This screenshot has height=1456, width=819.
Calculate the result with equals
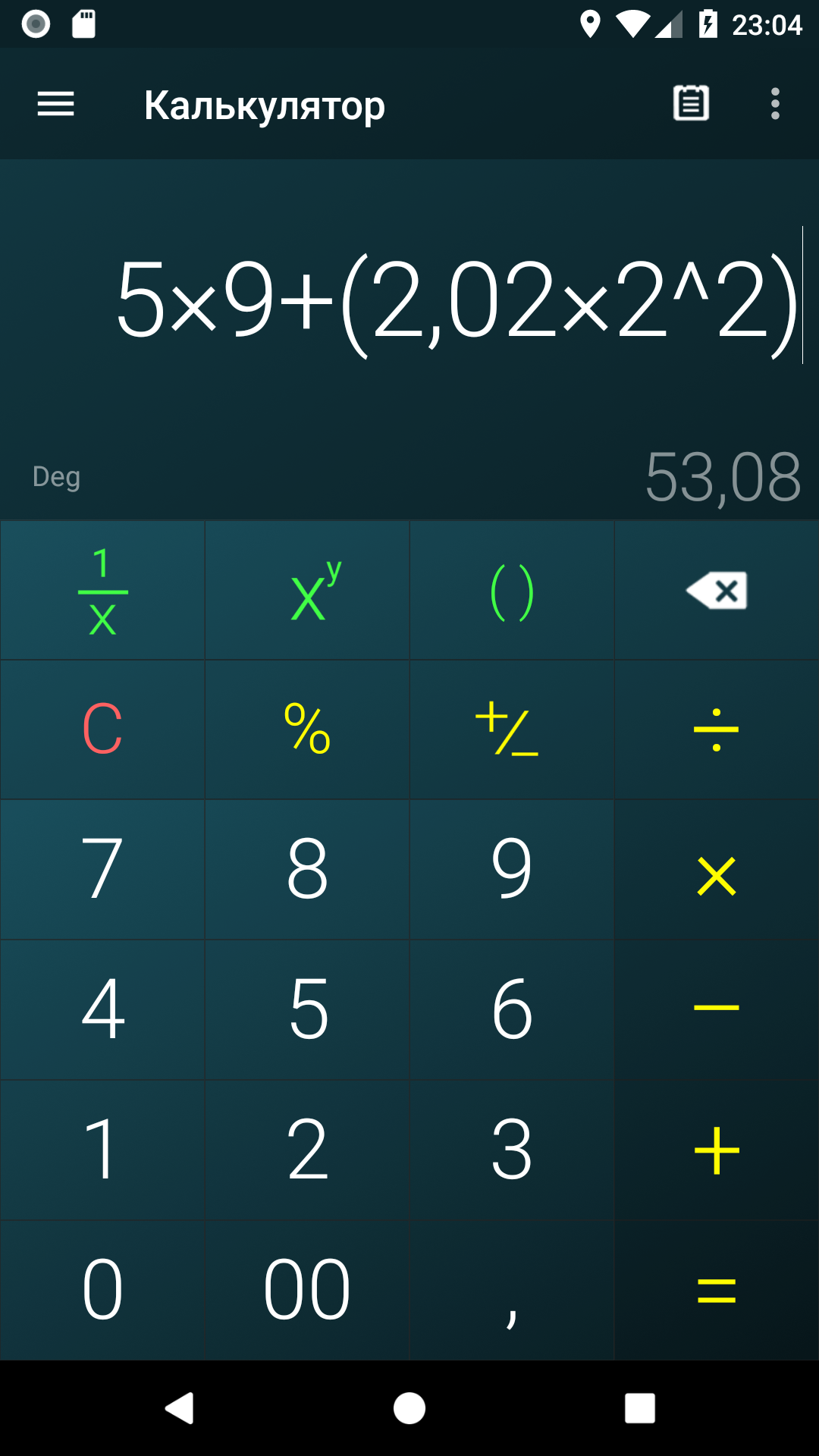(717, 1289)
